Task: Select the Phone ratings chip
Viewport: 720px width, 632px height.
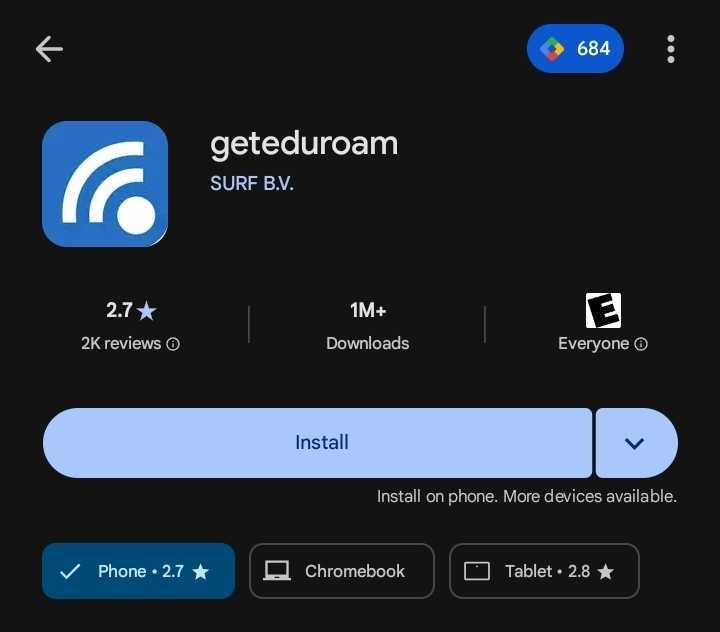Action: 138,571
